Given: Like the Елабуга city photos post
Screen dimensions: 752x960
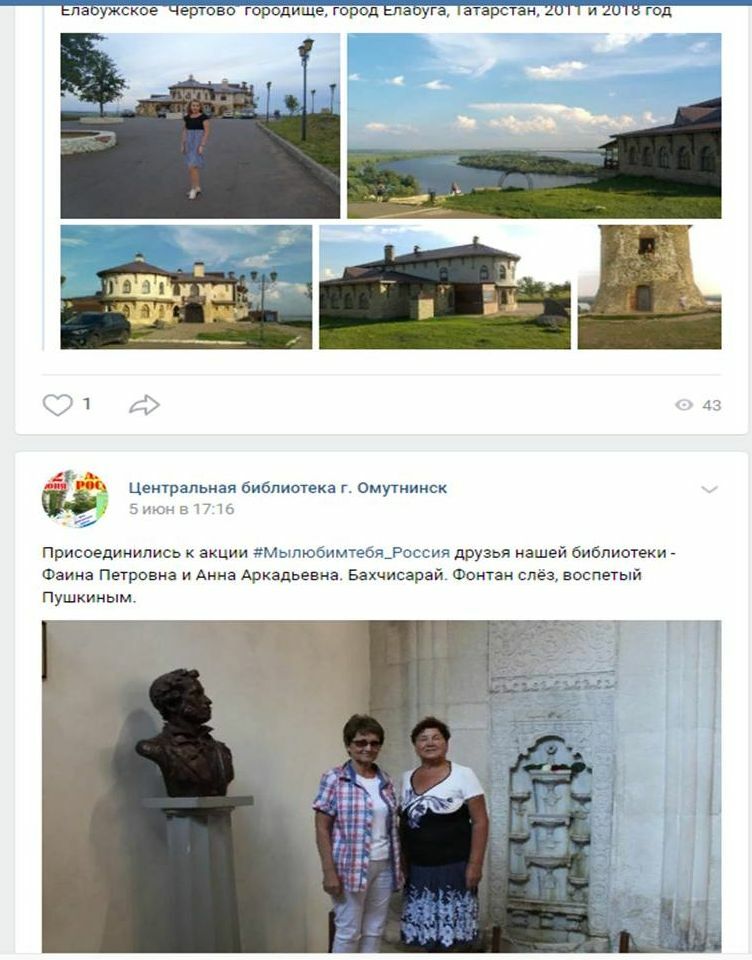Looking at the screenshot, I should tap(58, 405).
